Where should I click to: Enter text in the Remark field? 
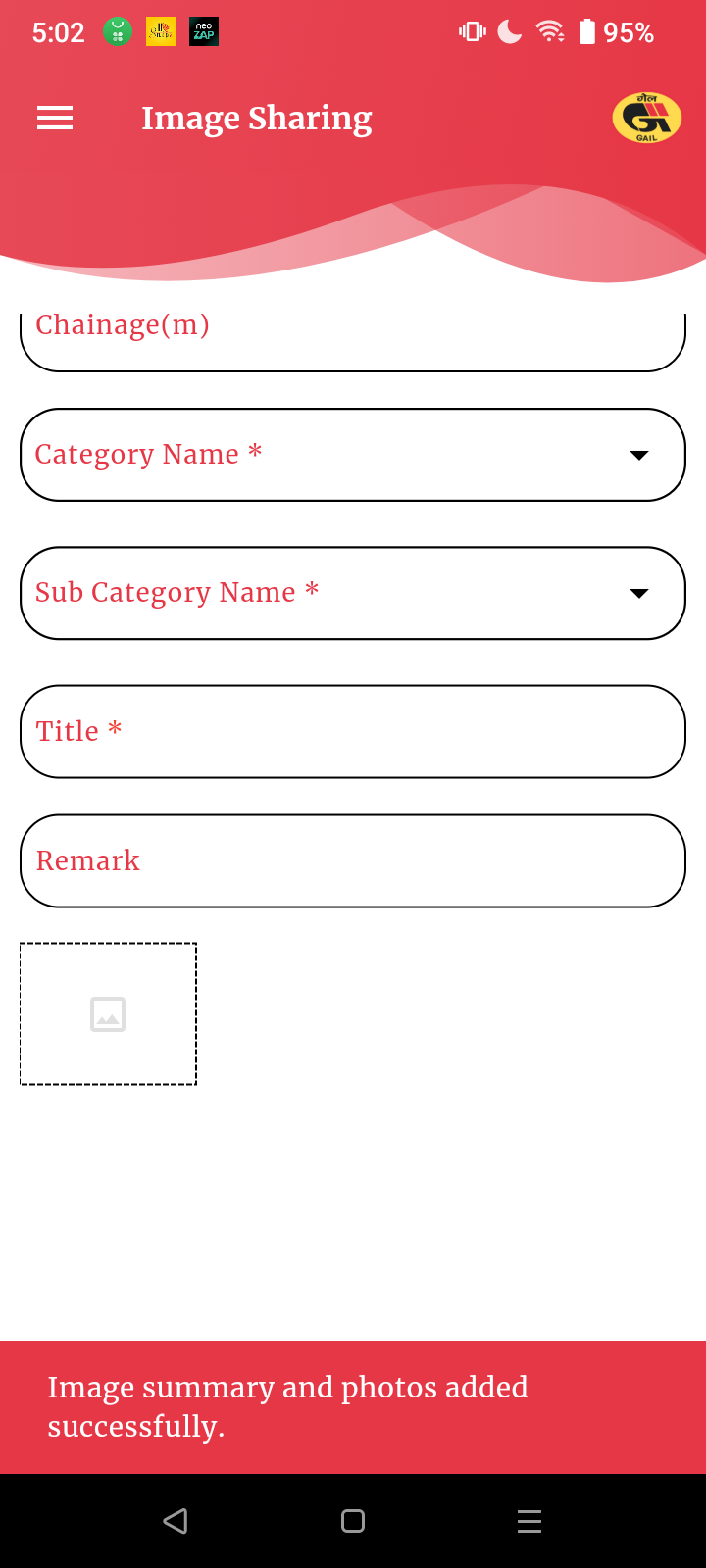(353, 861)
